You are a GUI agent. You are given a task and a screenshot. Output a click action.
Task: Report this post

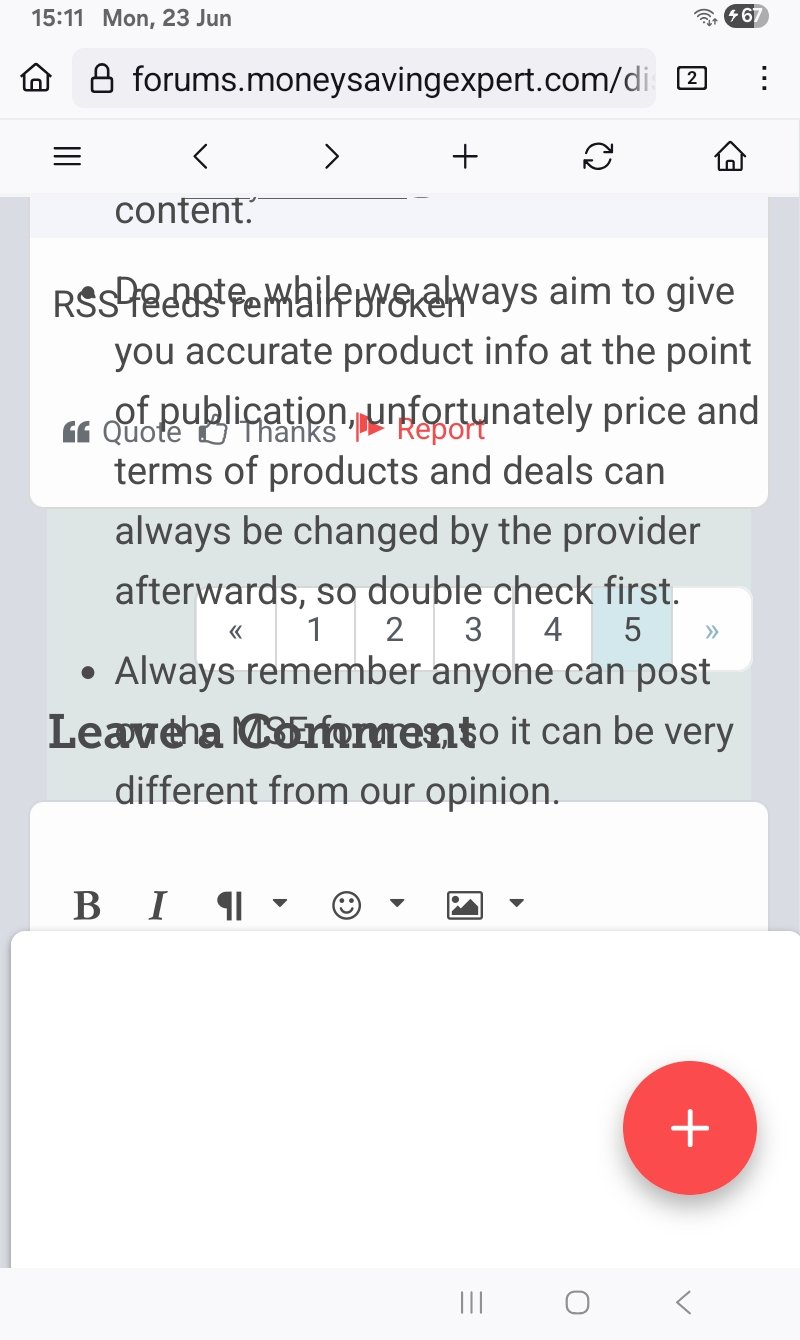(x=421, y=429)
